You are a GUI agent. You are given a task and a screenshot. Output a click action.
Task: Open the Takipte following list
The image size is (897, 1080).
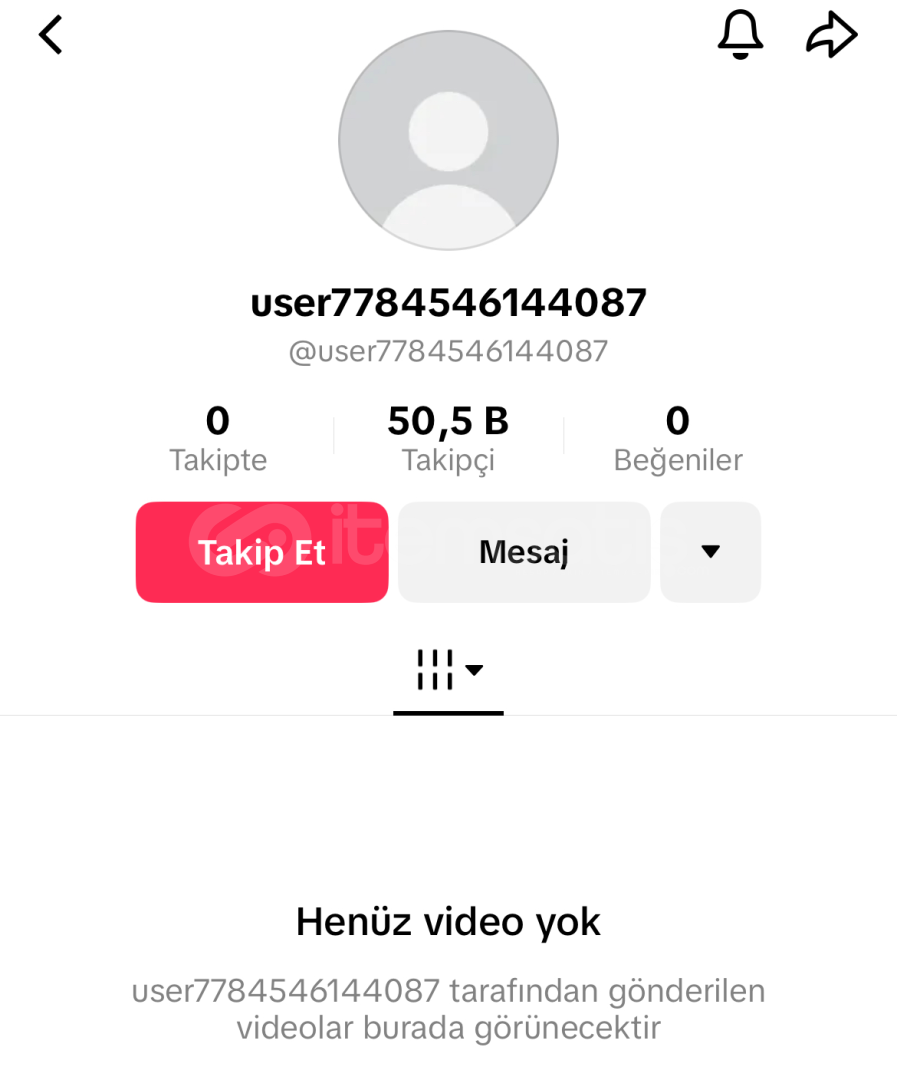click(x=218, y=438)
